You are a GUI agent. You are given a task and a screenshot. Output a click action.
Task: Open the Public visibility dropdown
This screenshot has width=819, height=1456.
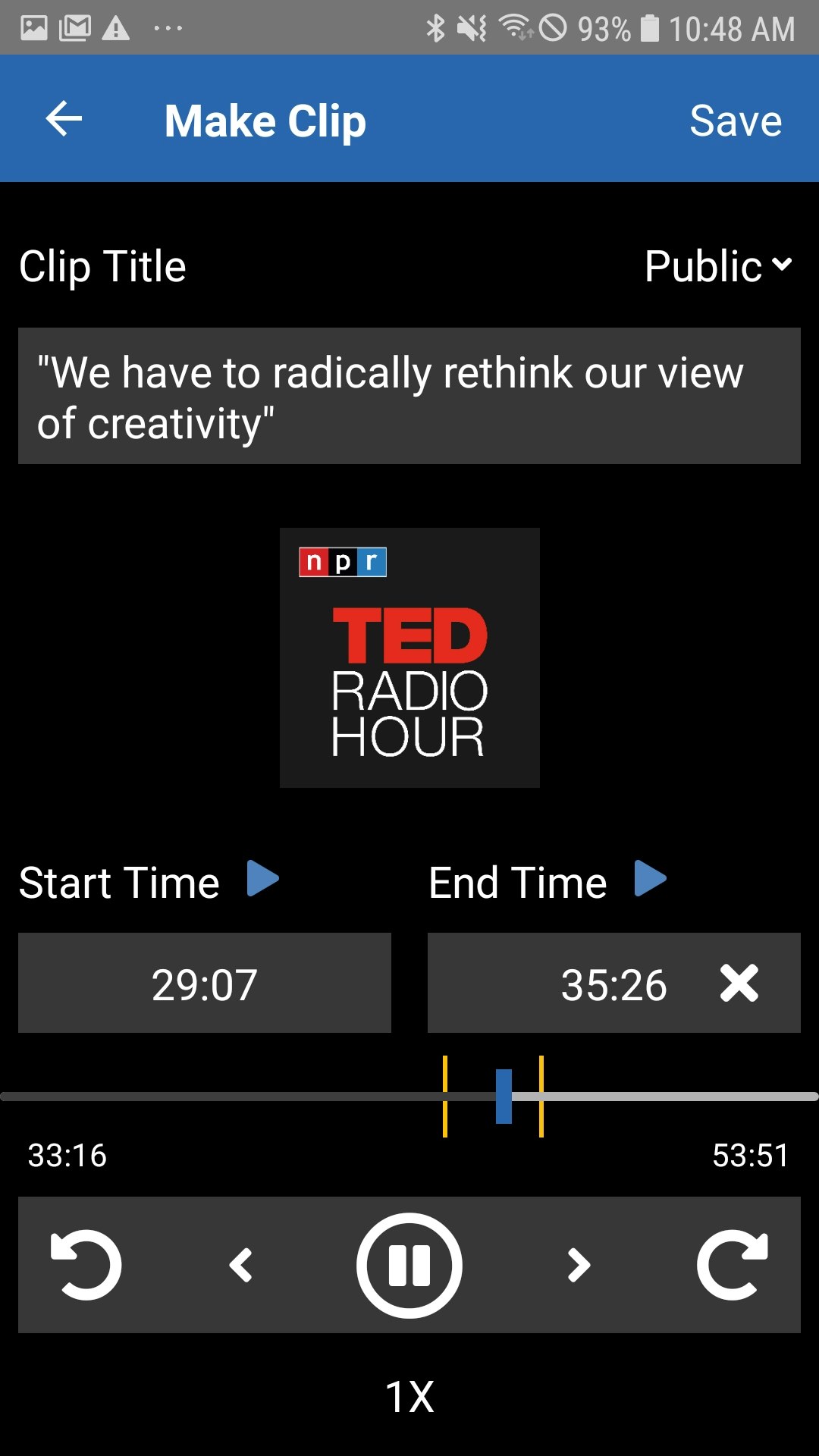tap(718, 265)
